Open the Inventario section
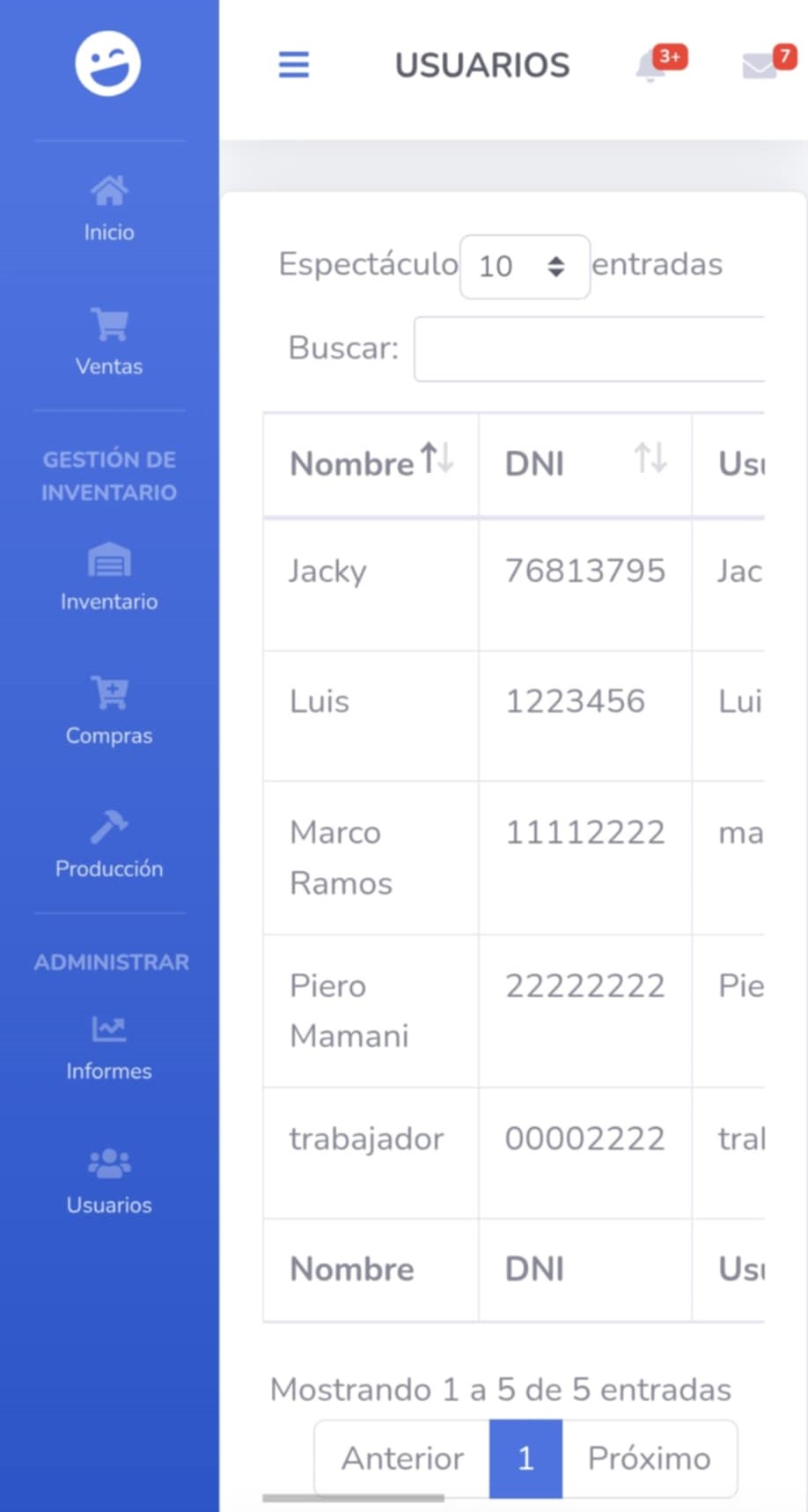 [x=109, y=578]
